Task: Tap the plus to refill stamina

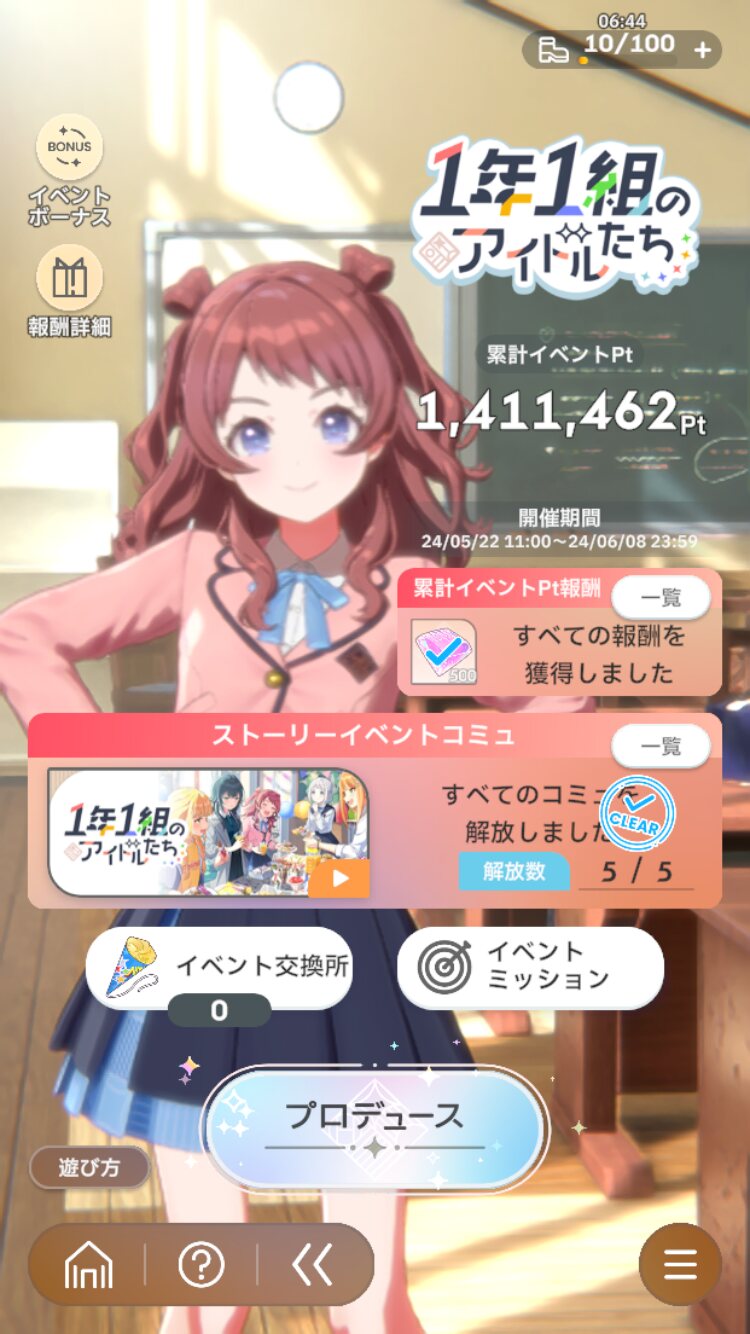Action: click(703, 50)
